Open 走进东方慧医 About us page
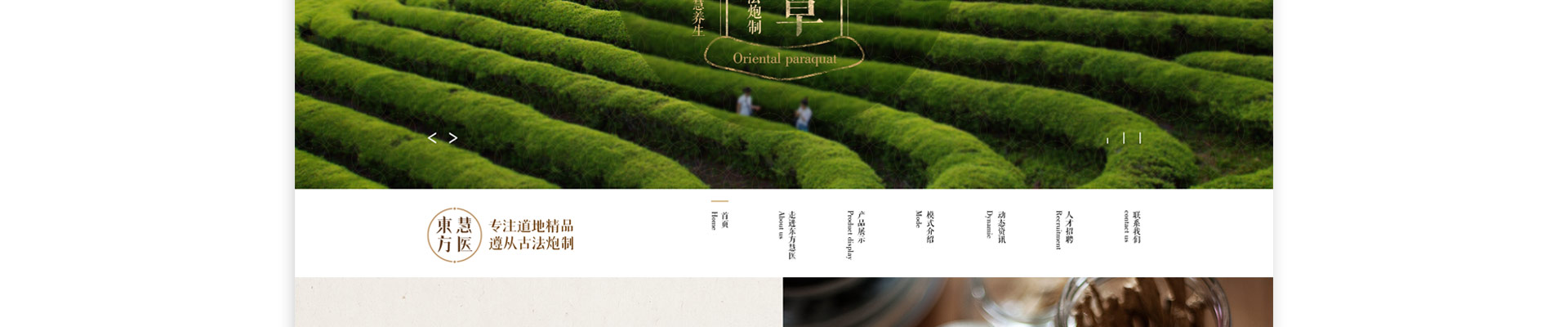The width and height of the screenshot is (1568, 327). (x=786, y=235)
